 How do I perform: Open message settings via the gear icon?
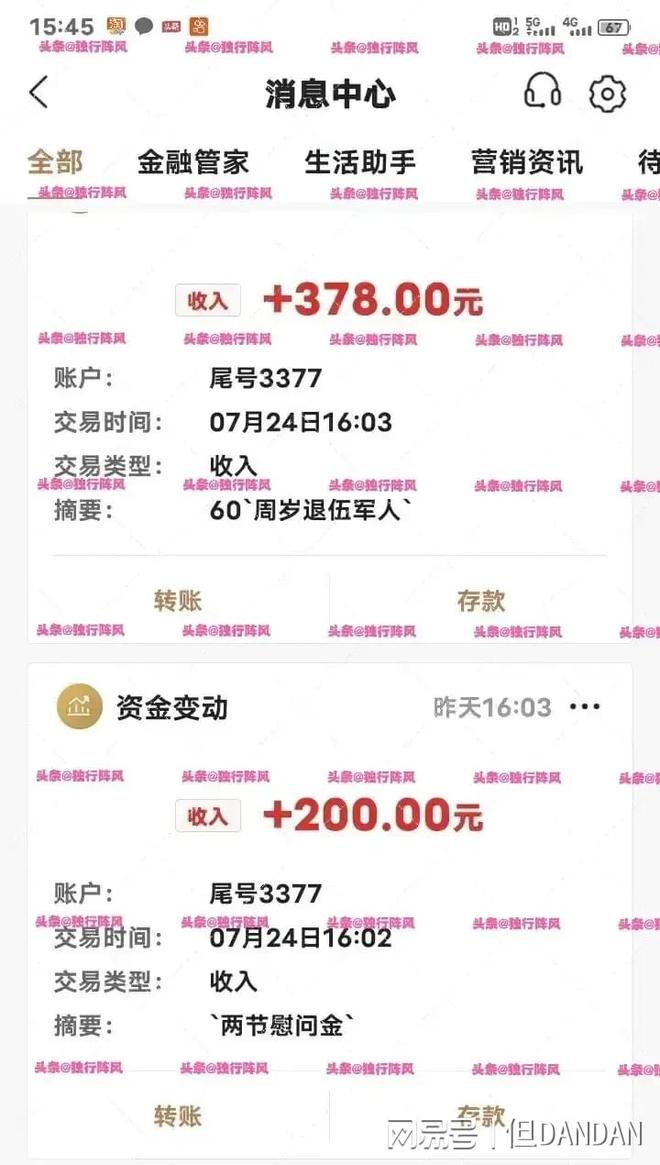[x=607, y=94]
